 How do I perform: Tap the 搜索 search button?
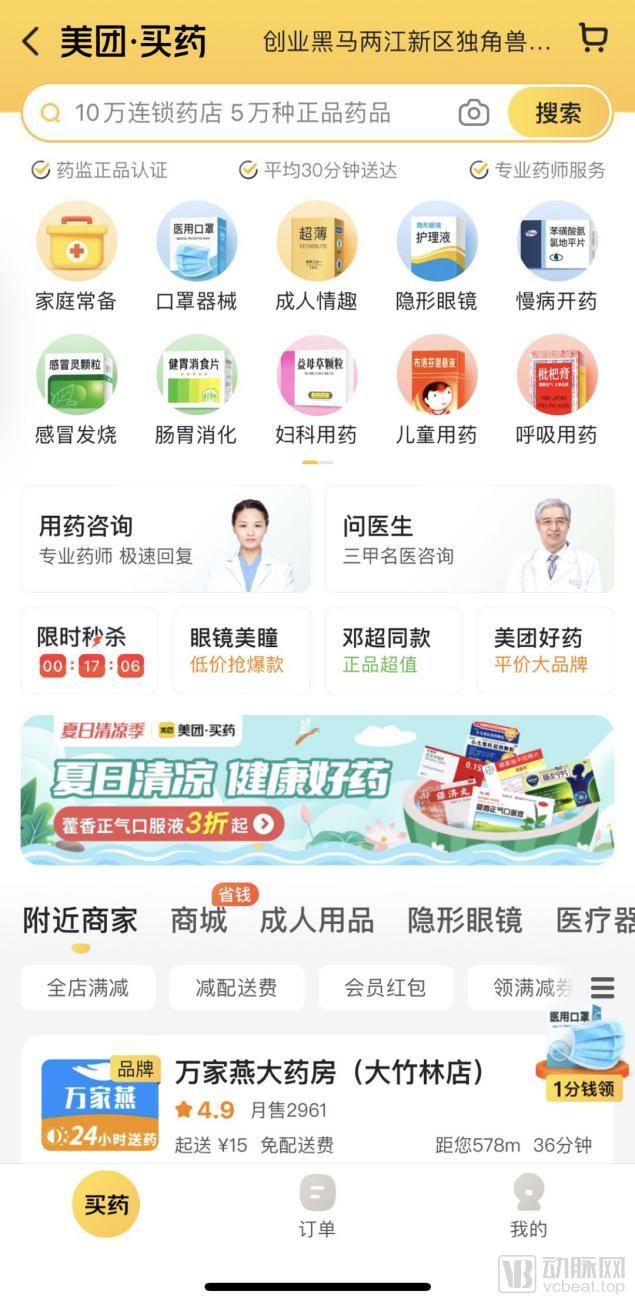pos(558,112)
